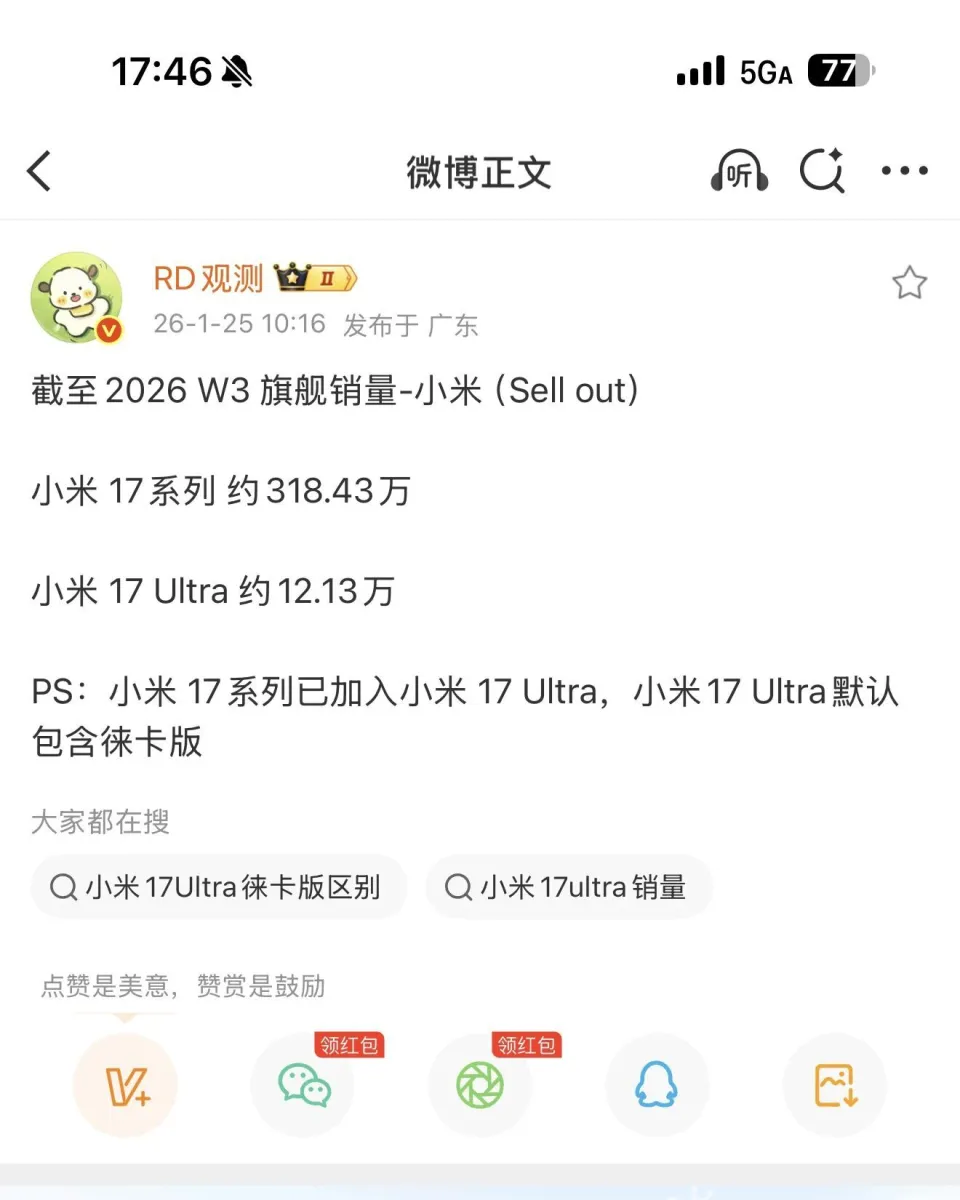
Task: Open the RD观测 username link
Action: coord(208,279)
